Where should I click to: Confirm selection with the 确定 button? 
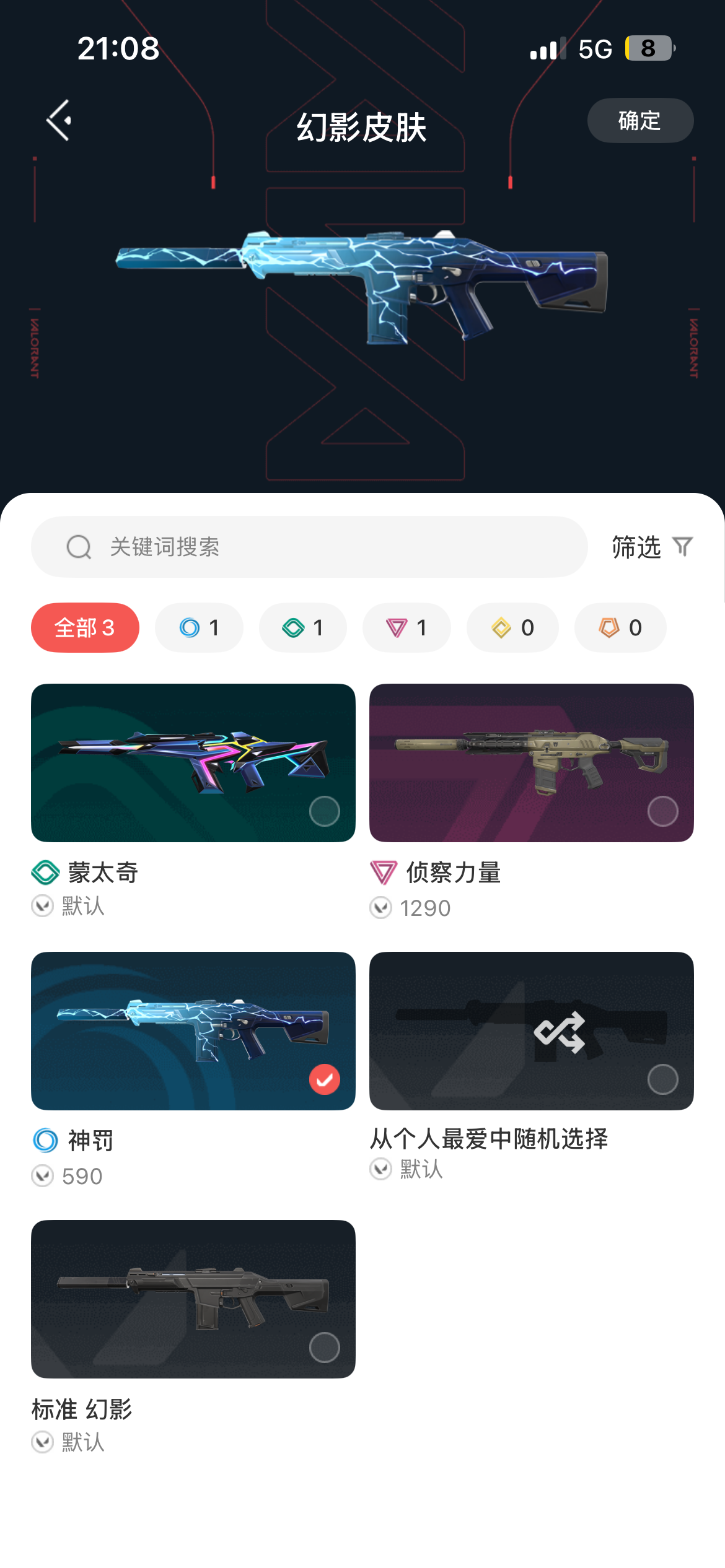click(640, 121)
